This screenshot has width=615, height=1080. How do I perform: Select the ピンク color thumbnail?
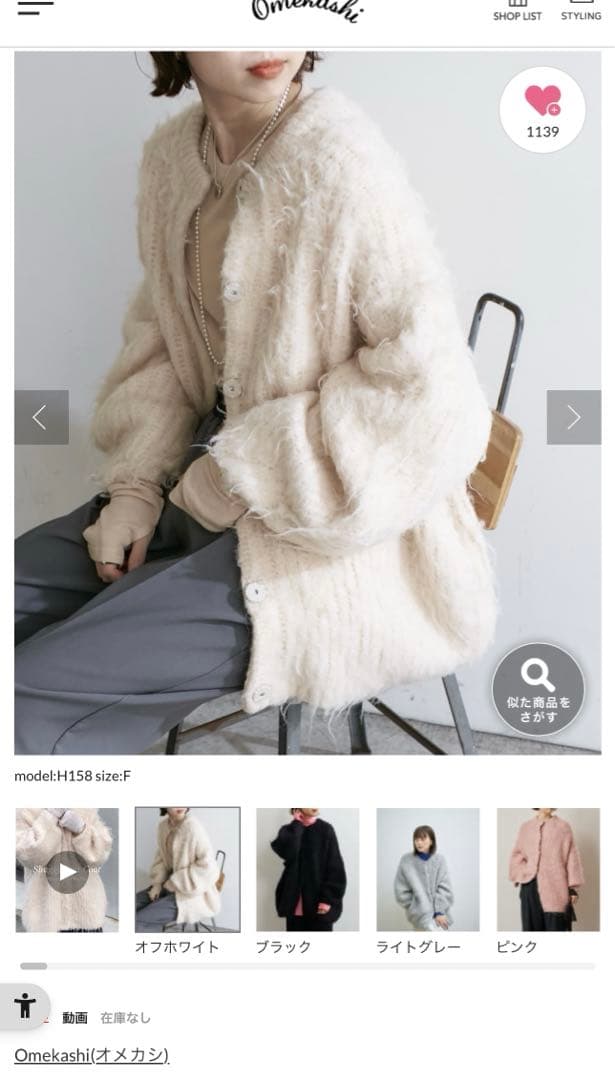[548, 870]
